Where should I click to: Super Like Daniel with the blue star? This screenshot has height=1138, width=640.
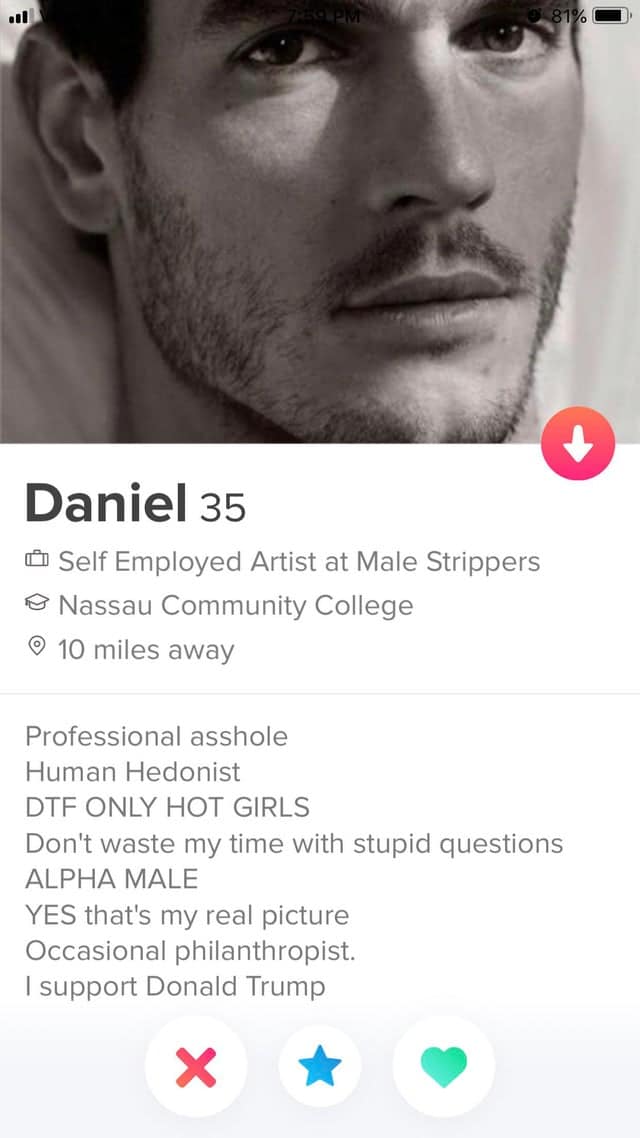tap(320, 1067)
